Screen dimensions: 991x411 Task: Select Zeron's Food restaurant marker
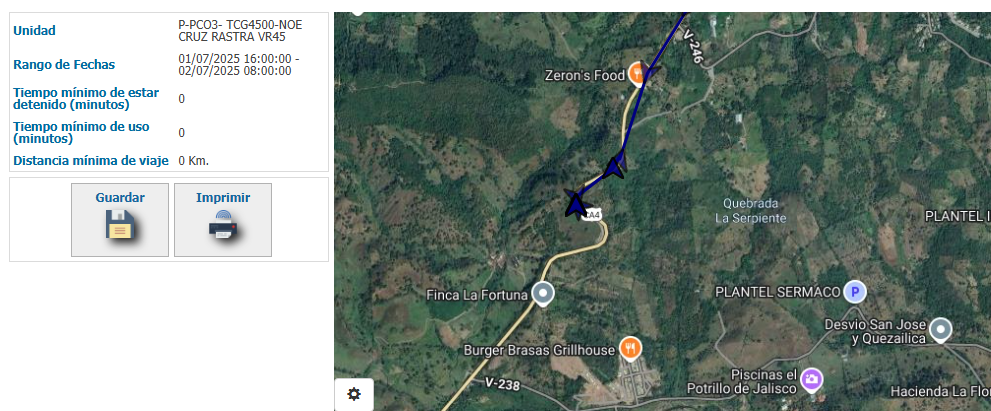point(635,75)
